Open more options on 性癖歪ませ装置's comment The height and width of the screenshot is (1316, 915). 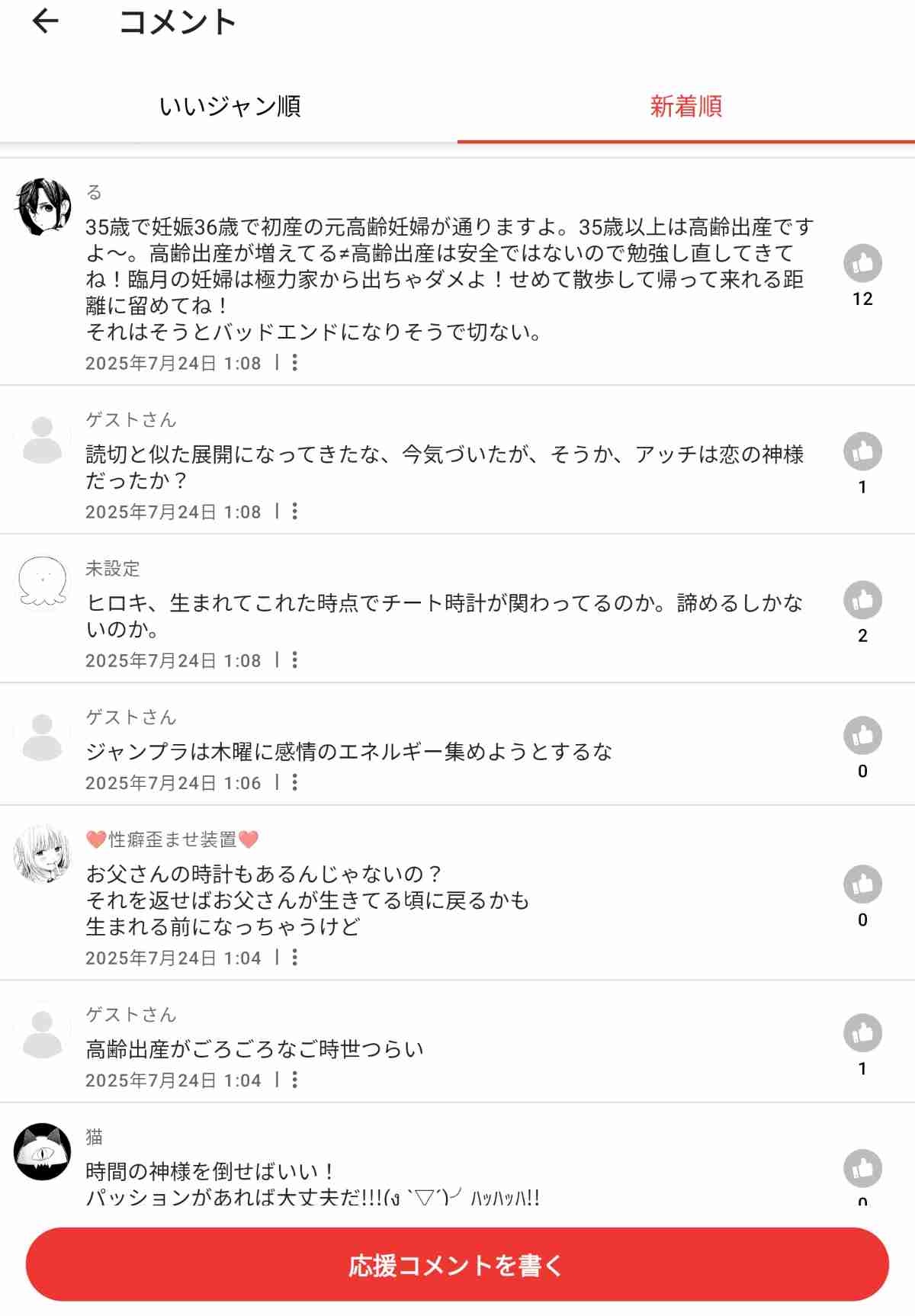(295, 958)
